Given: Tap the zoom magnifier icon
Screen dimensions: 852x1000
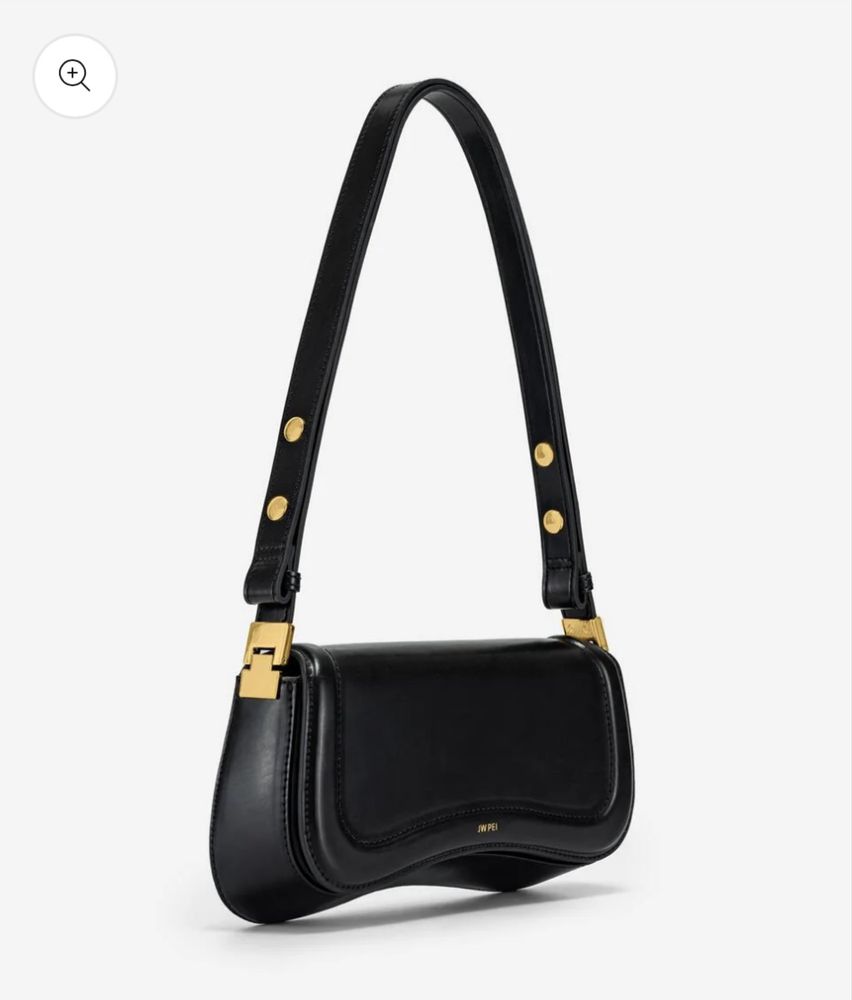Looking at the screenshot, I should [x=75, y=76].
